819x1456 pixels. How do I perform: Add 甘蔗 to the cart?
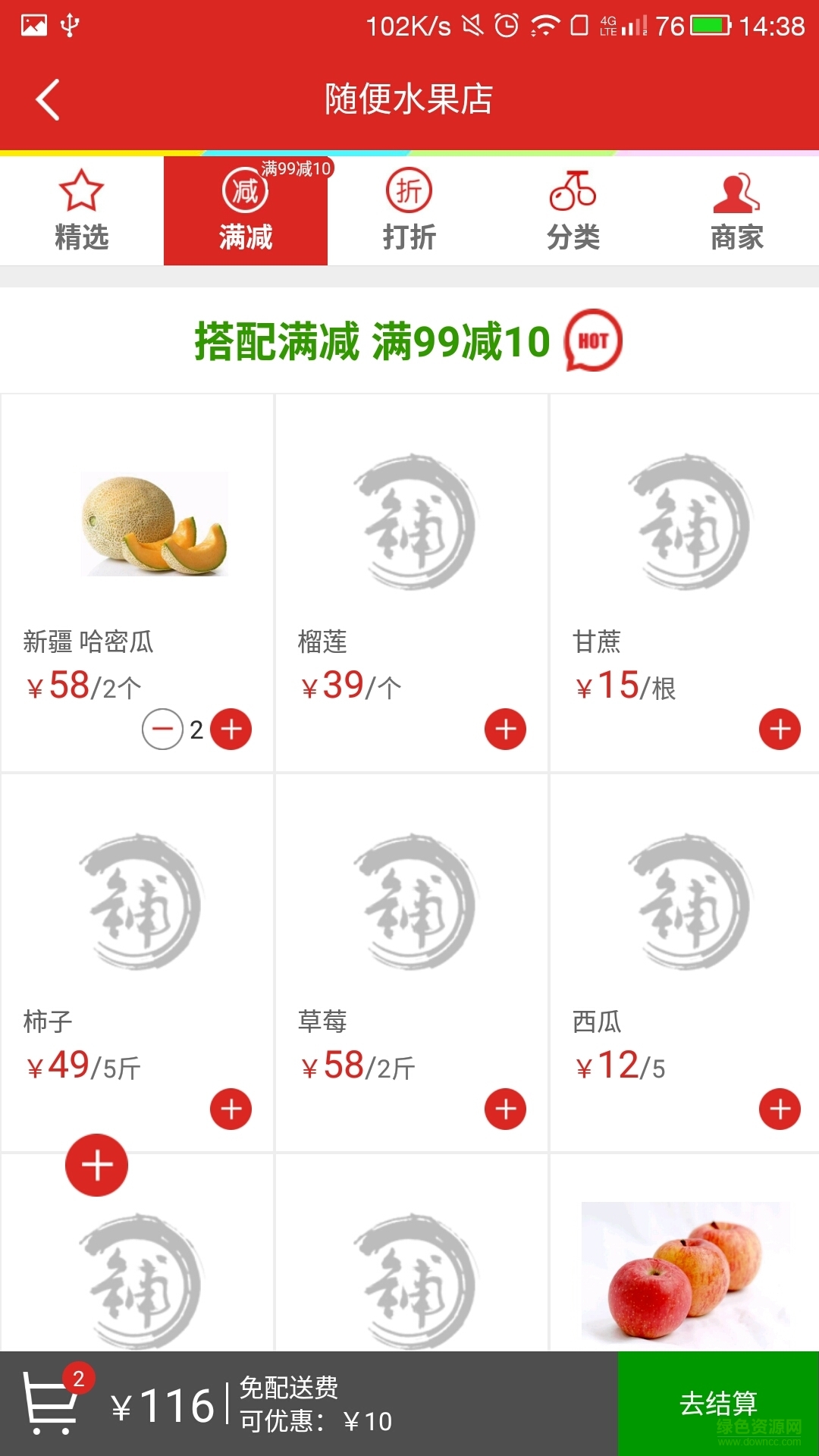[x=780, y=730]
